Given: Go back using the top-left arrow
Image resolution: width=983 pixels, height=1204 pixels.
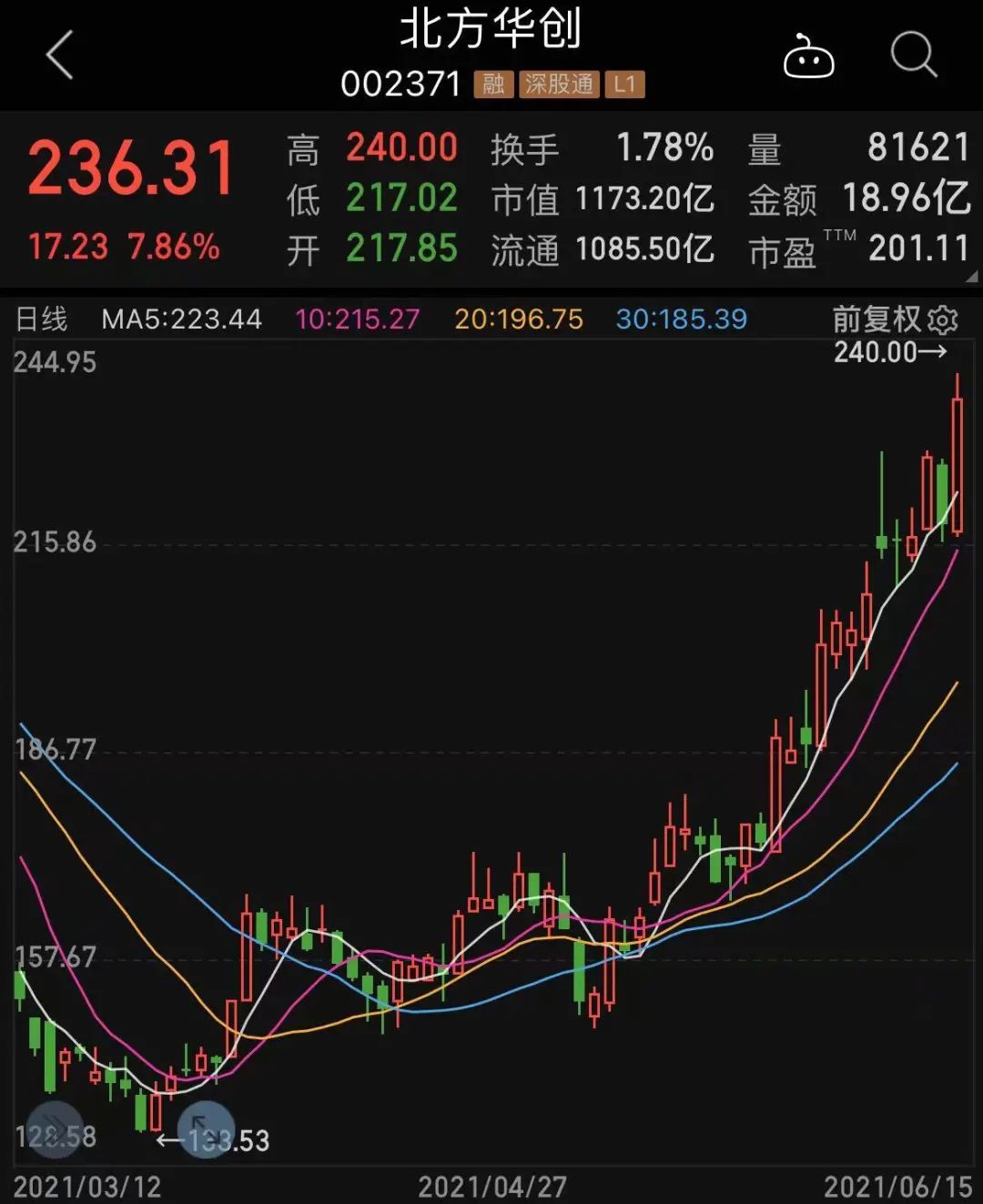Looking at the screenshot, I should 60,56.
